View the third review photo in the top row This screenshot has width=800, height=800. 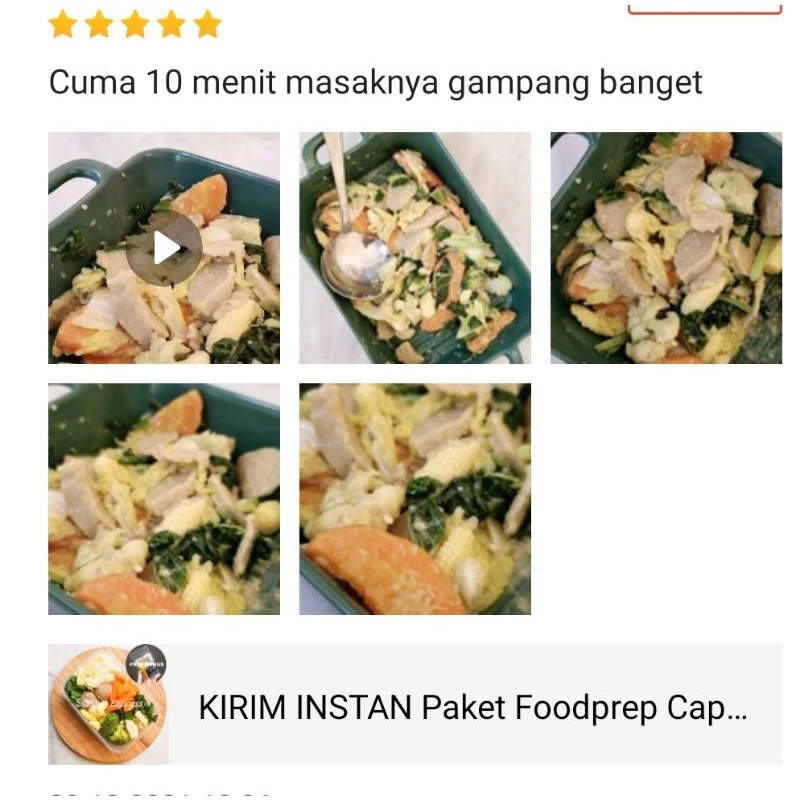666,248
